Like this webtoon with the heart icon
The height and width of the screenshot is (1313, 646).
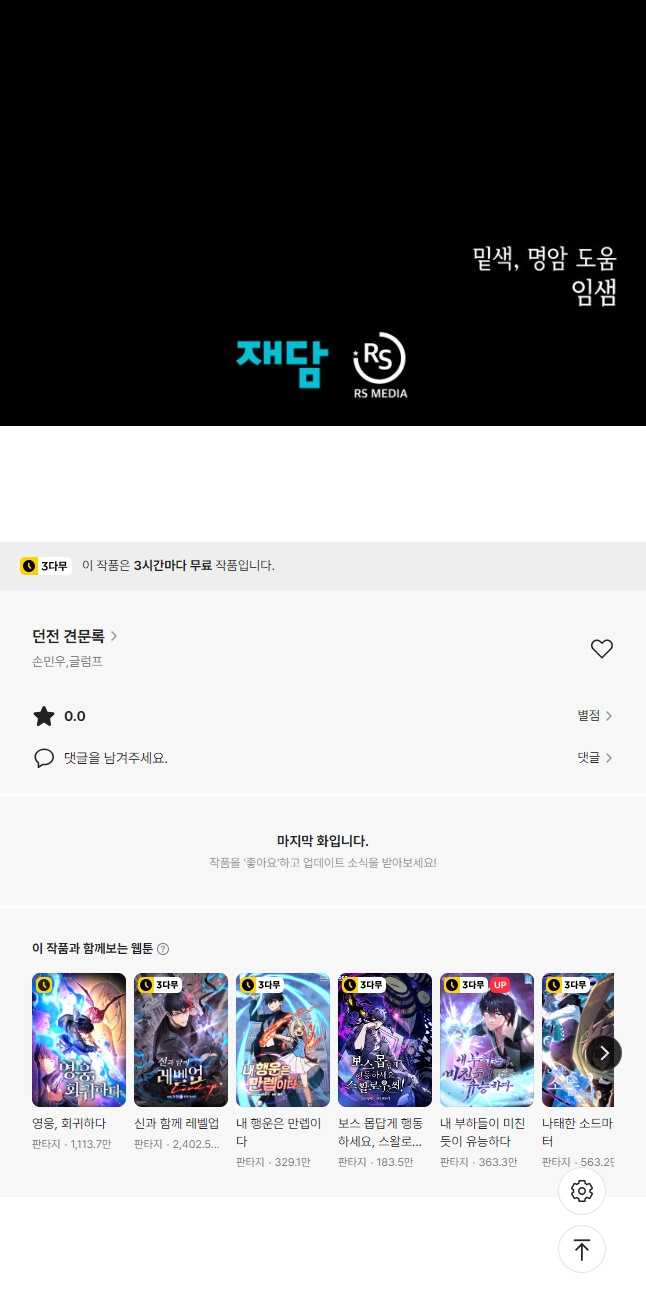[x=601, y=649]
